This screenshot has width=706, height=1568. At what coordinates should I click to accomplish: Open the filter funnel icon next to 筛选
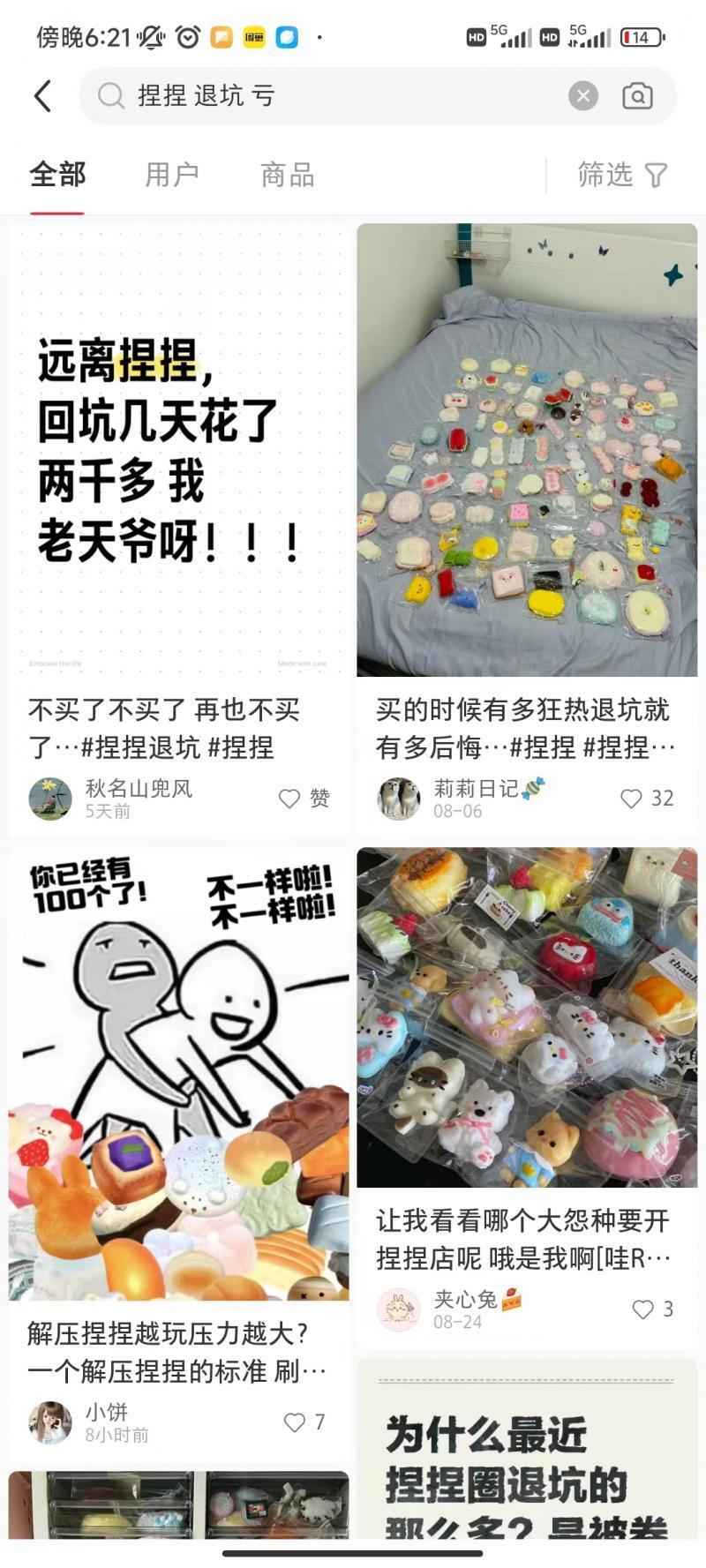654,175
